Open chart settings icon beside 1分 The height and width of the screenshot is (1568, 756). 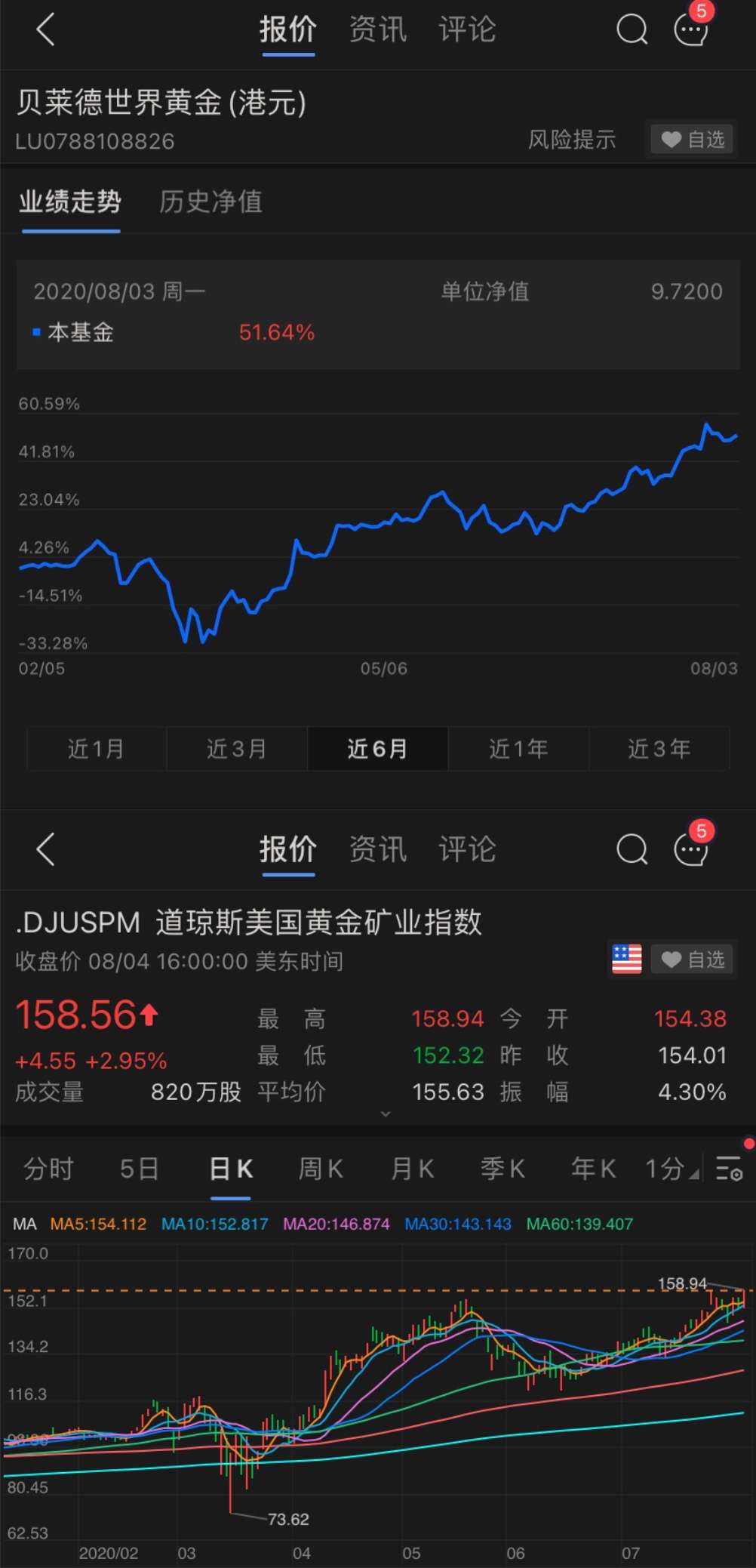click(x=730, y=1169)
